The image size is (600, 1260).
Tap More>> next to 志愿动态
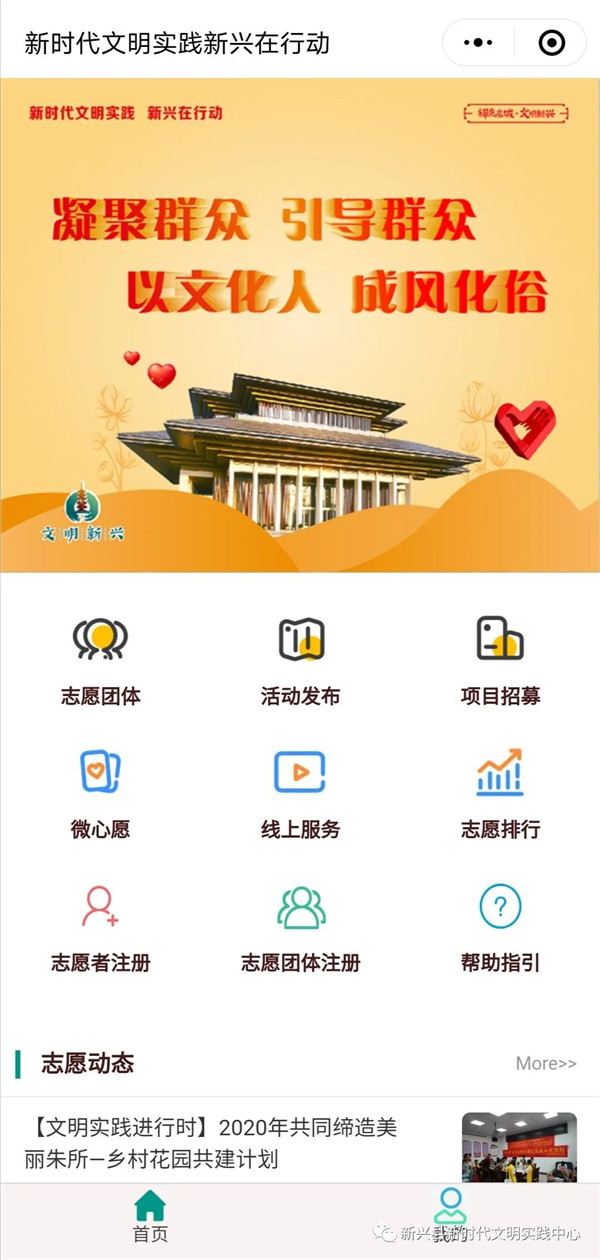pos(545,1063)
